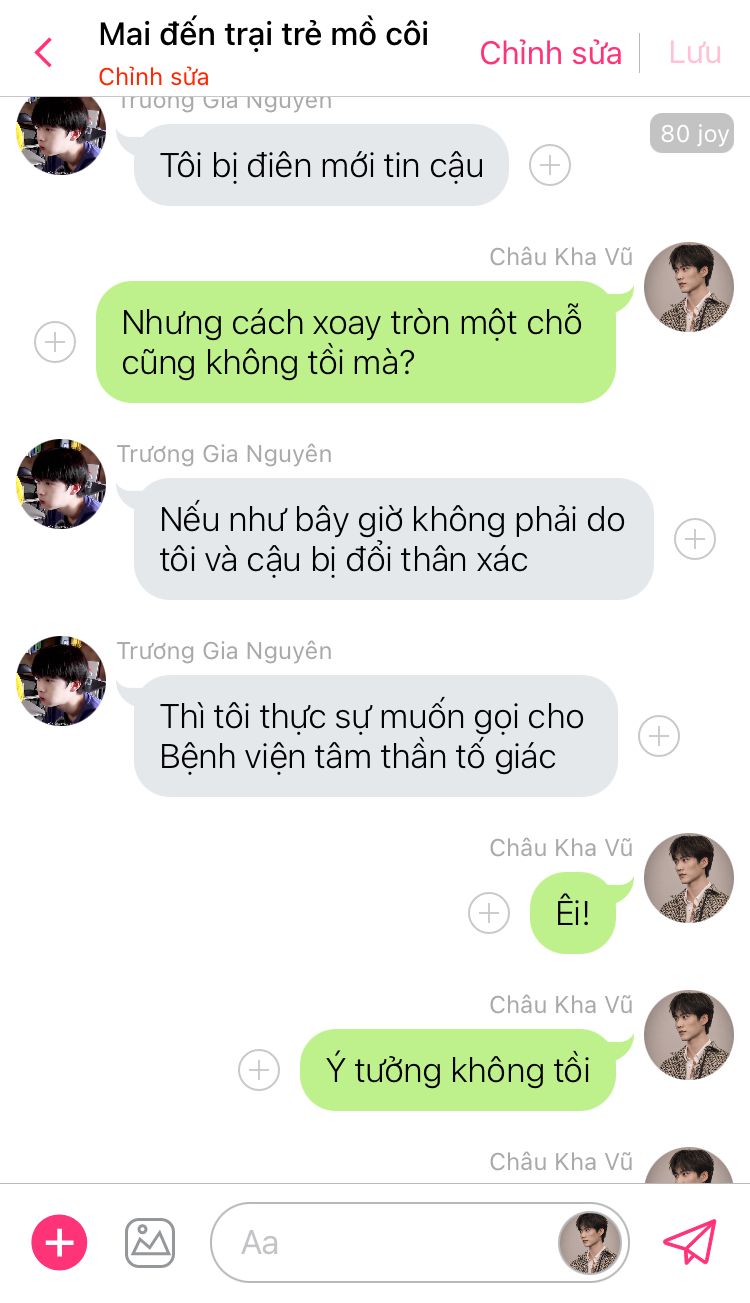Open the image picker icon
Viewport: 750px width, 1303px height.
150,1243
